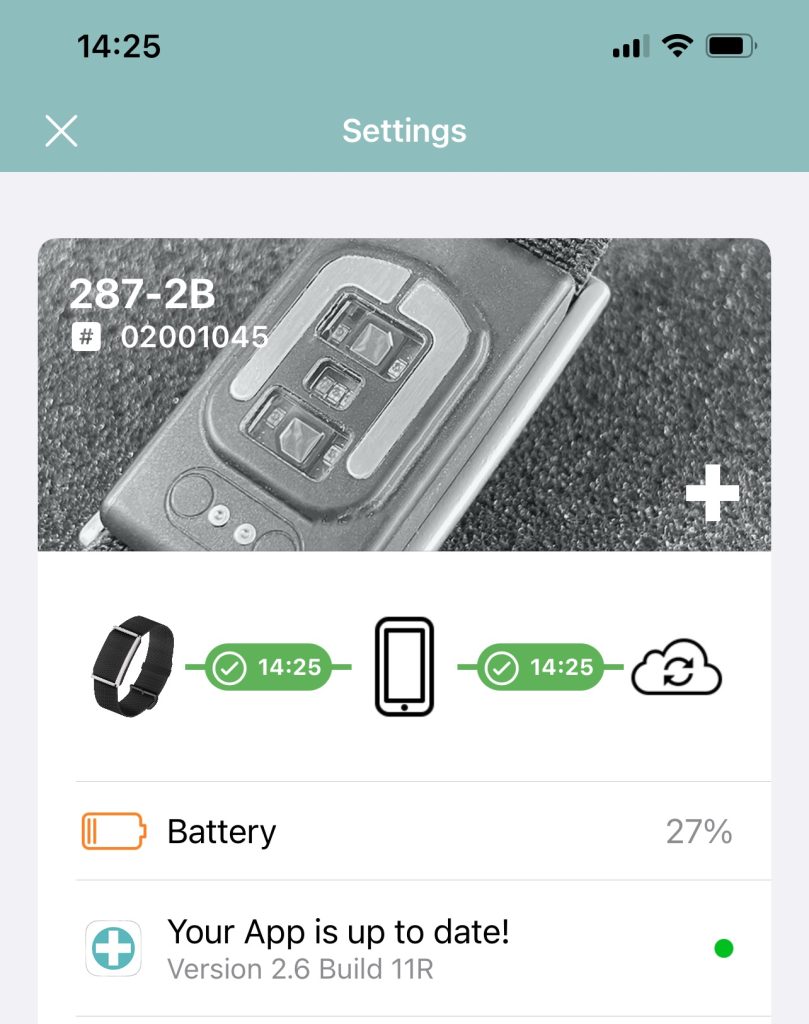This screenshot has width=809, height=1024.
Task: Open the 287-2B device photo card
Action: click(x=404, y=394)
